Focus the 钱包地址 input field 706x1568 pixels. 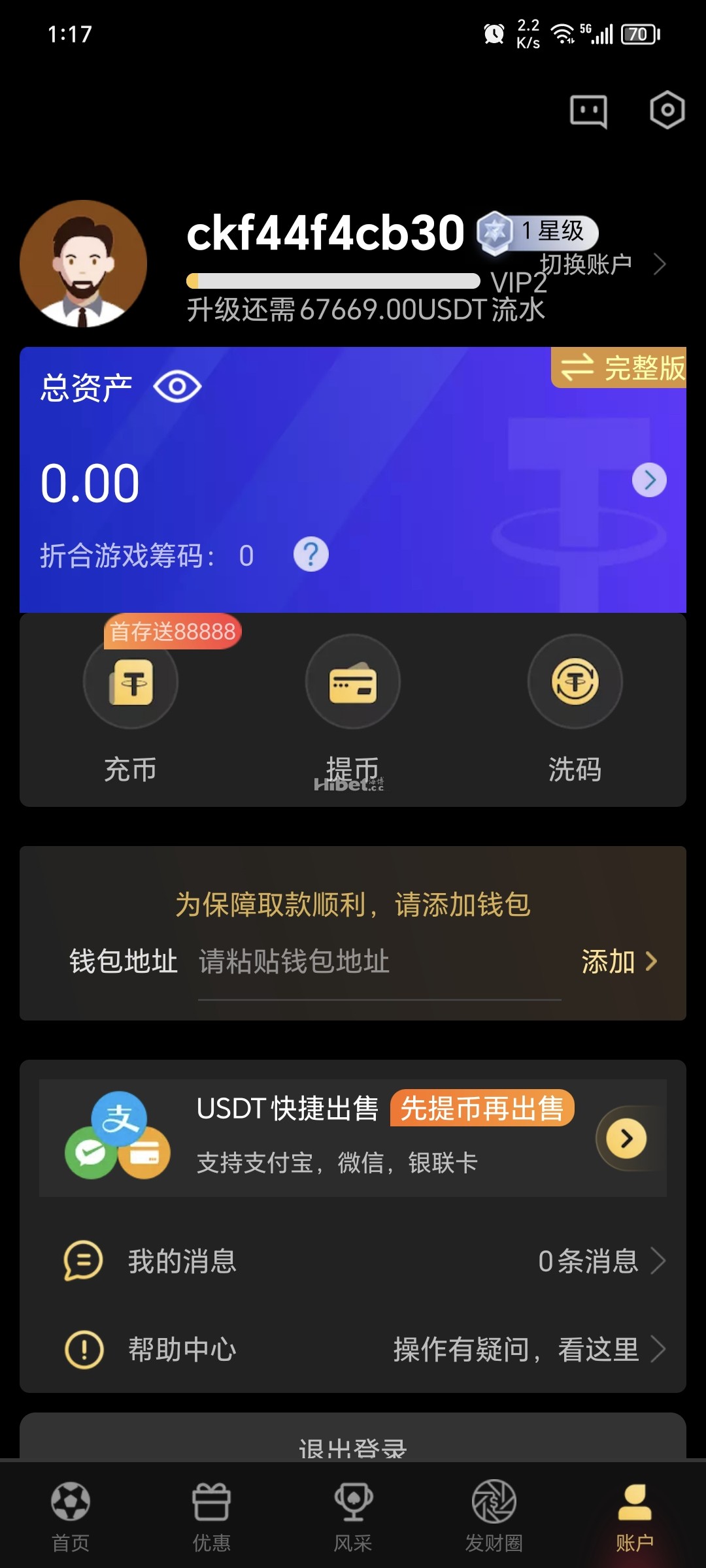(x=379, y=962)
